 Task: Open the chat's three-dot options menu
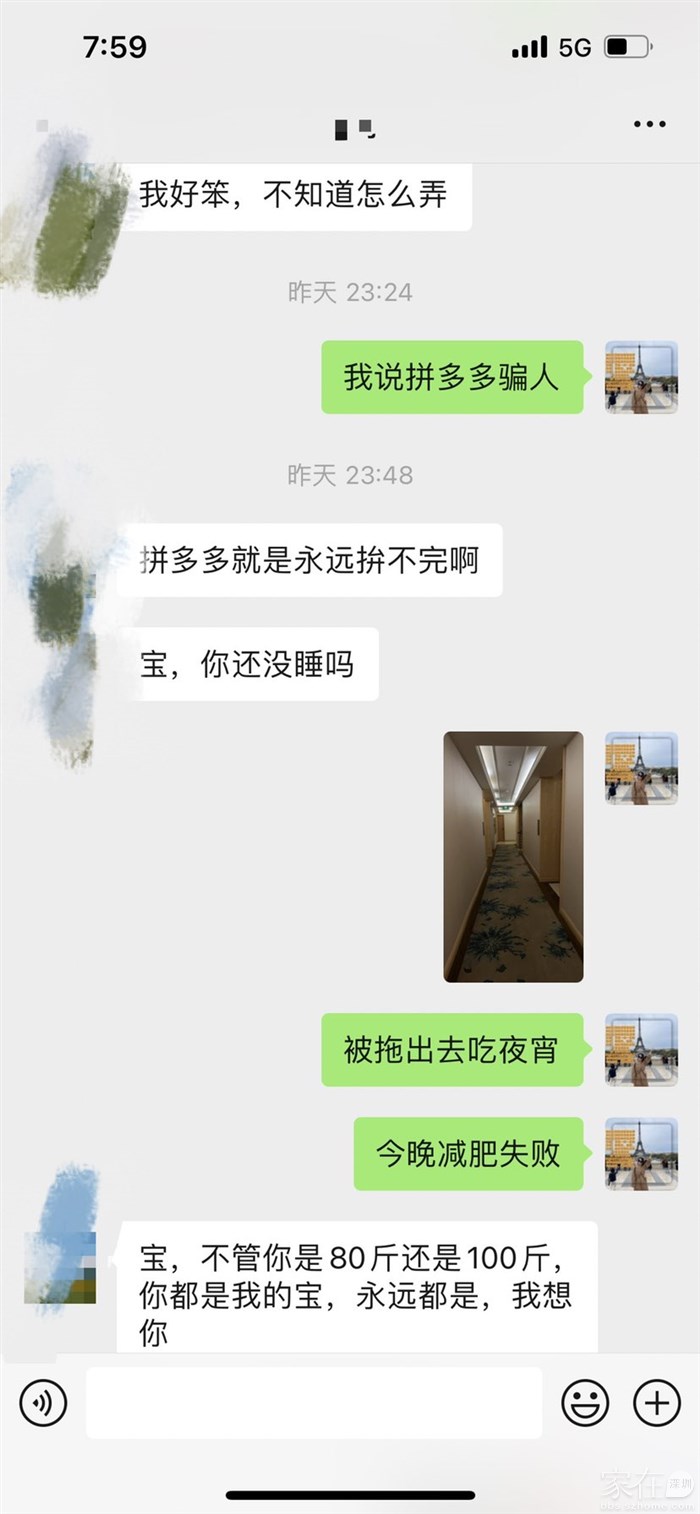(649, 125)
